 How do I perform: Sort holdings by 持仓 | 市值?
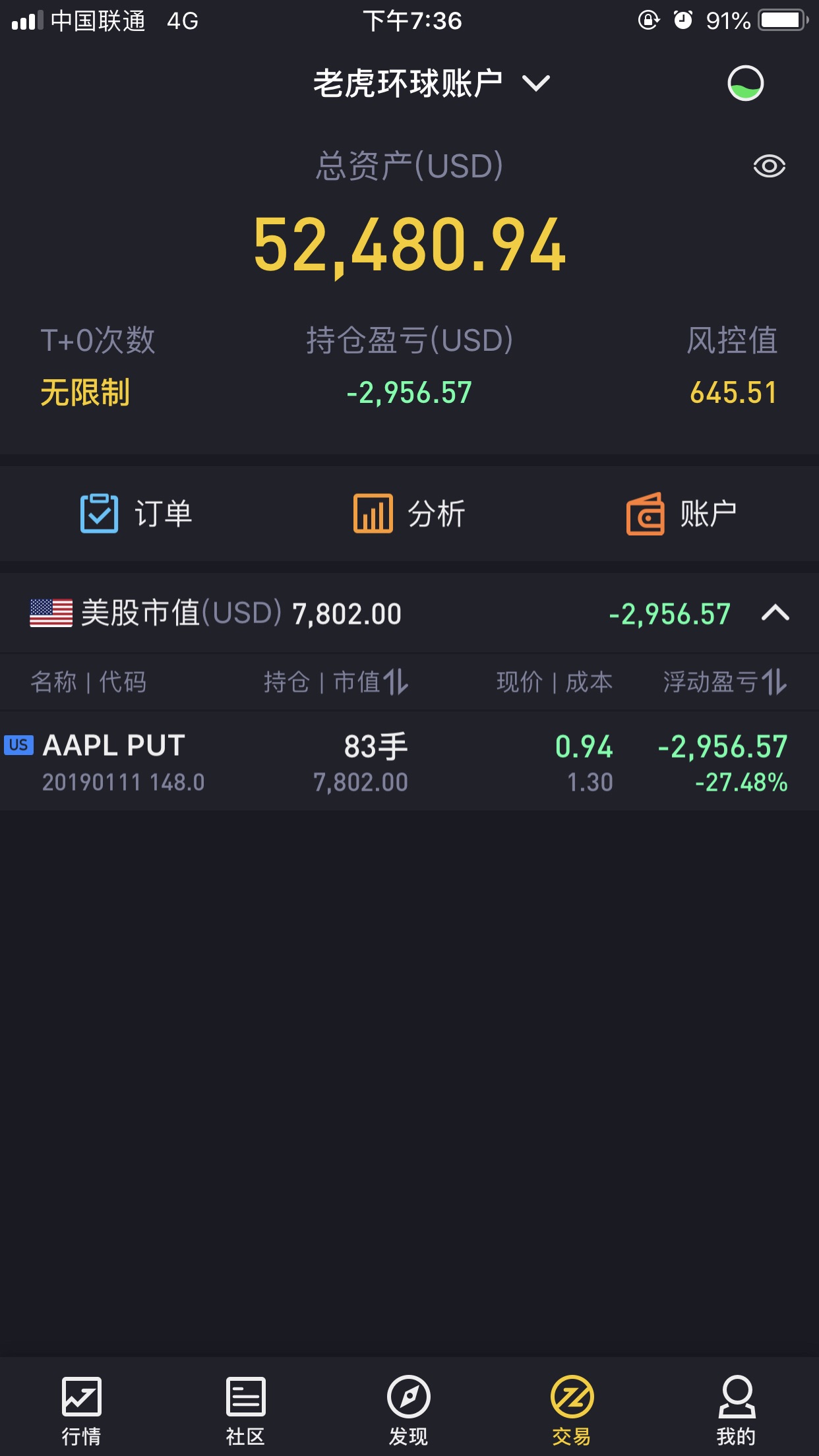[x=336, y=682]
